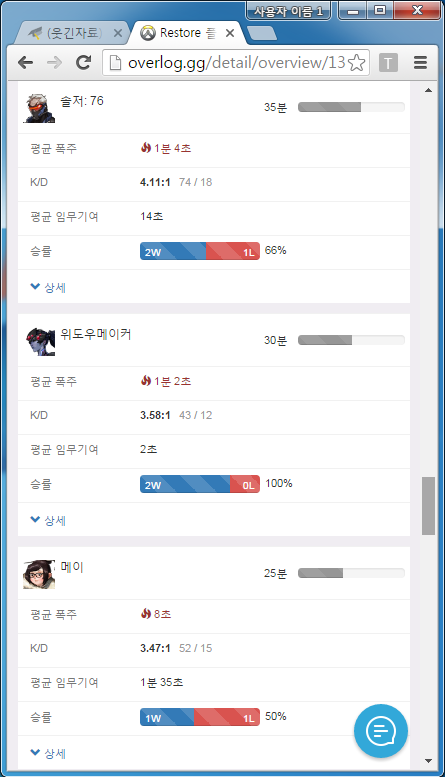The image size is (446, 777).
Task: Open the 사용자 이름 1 profile button
Action: coord(288,11)
